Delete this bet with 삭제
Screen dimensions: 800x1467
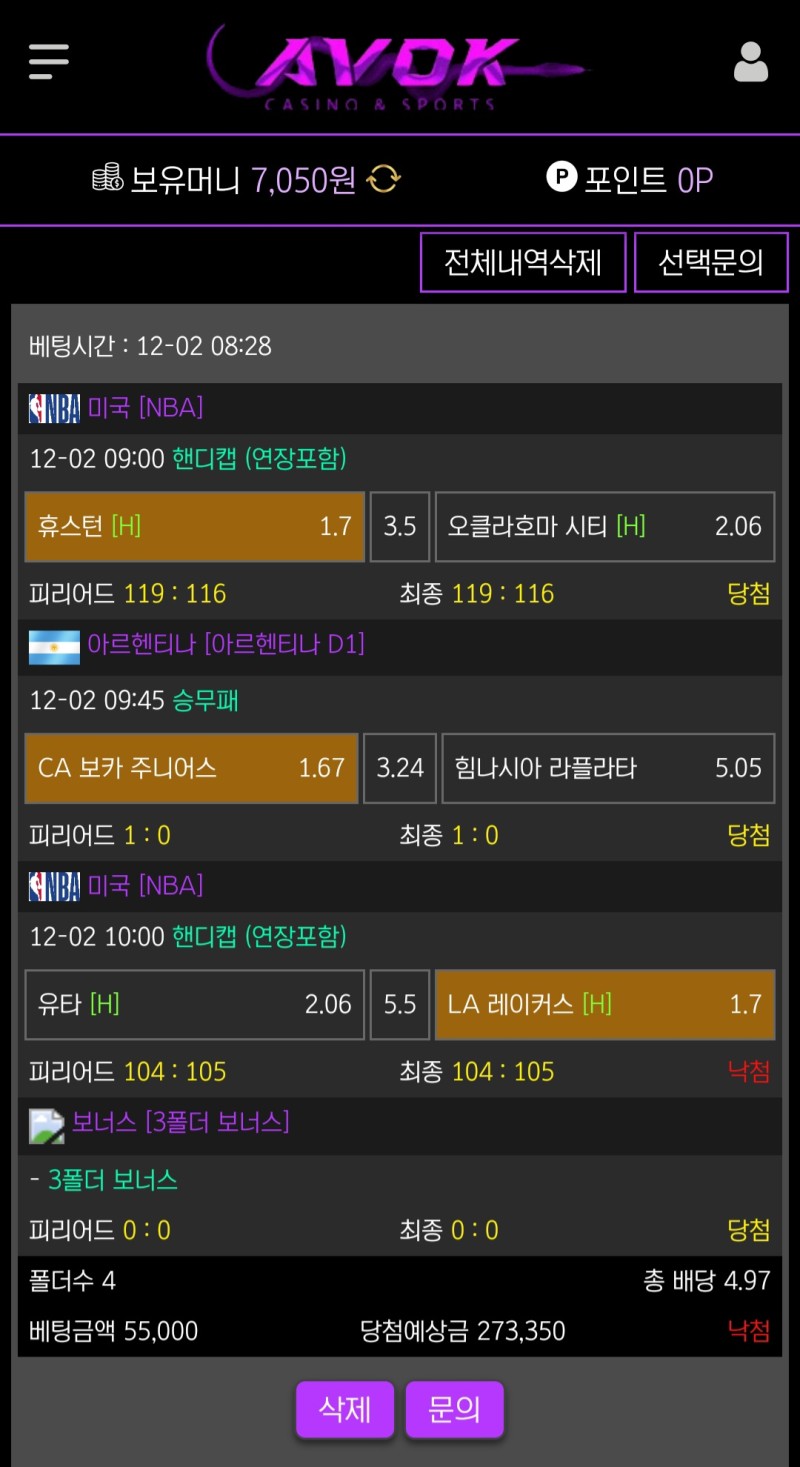point(345,1409)
